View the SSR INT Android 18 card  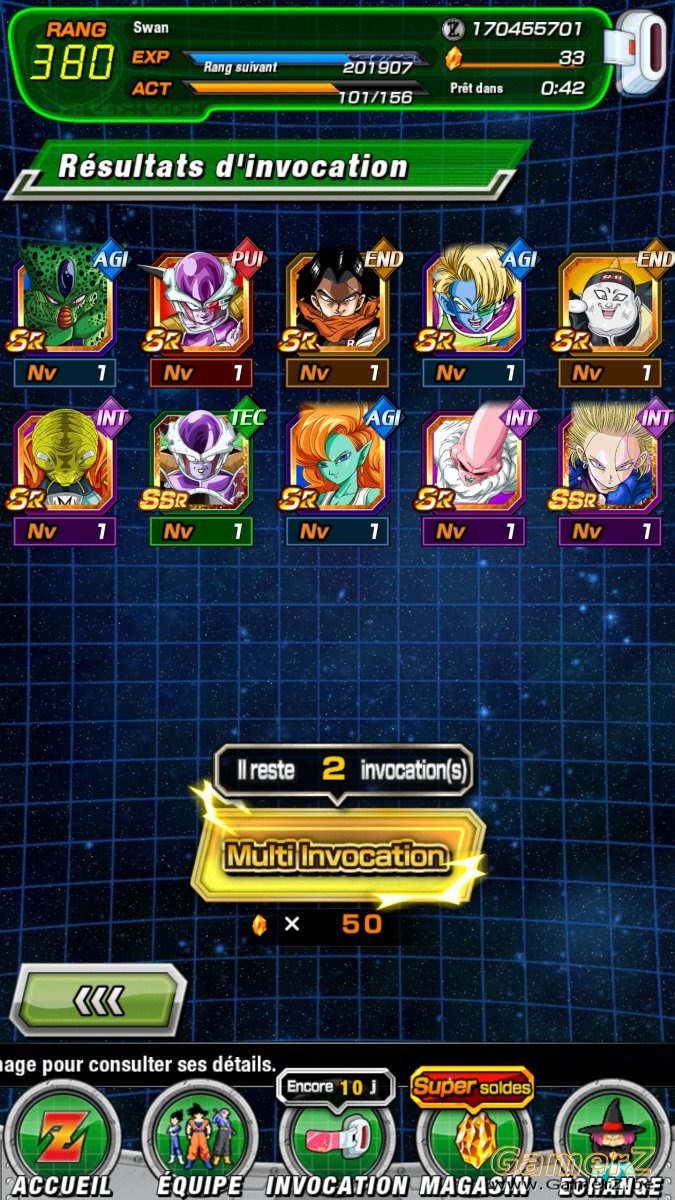609,477
